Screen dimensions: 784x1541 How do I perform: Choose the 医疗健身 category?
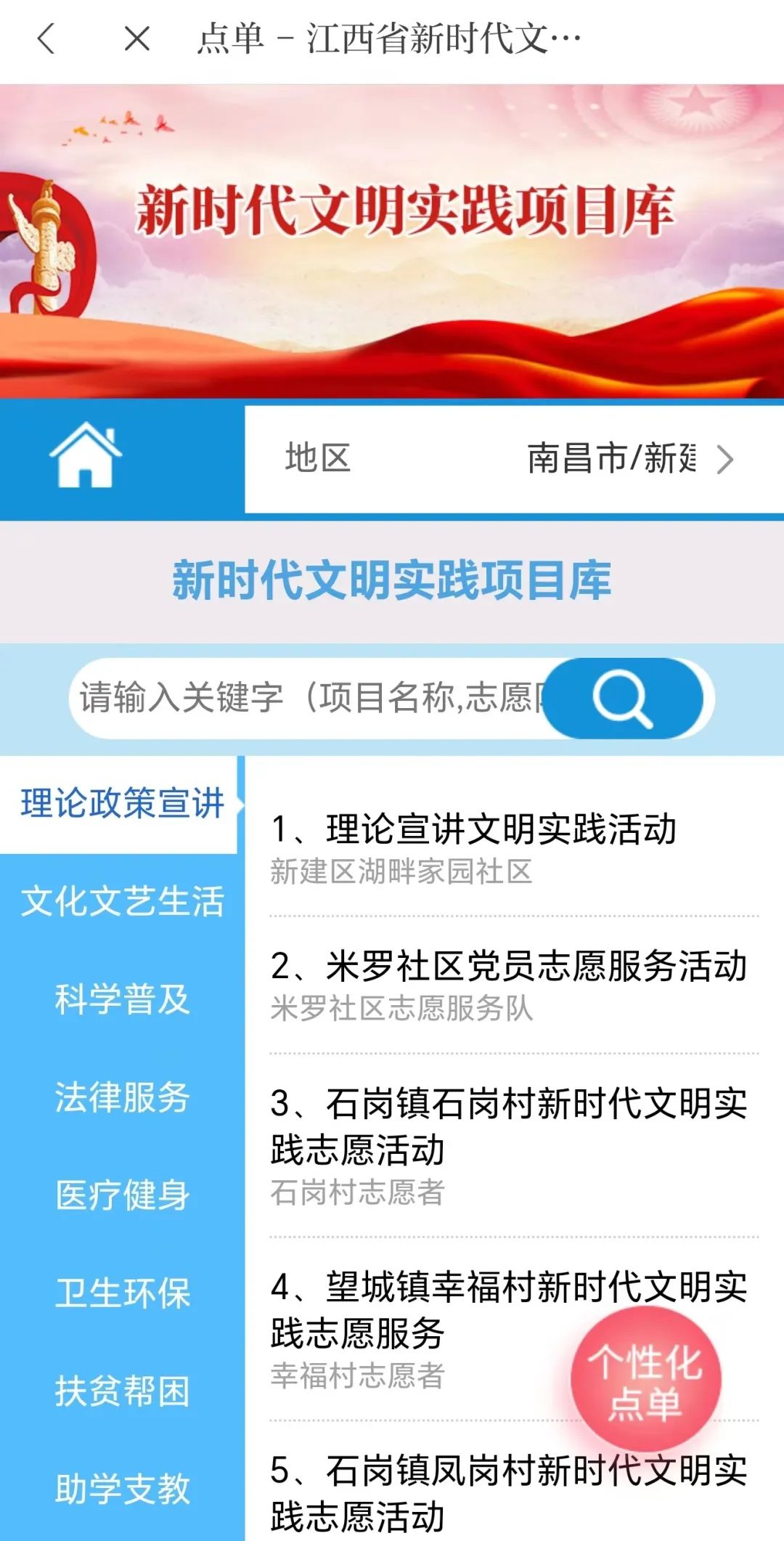tap(122, 1195)
